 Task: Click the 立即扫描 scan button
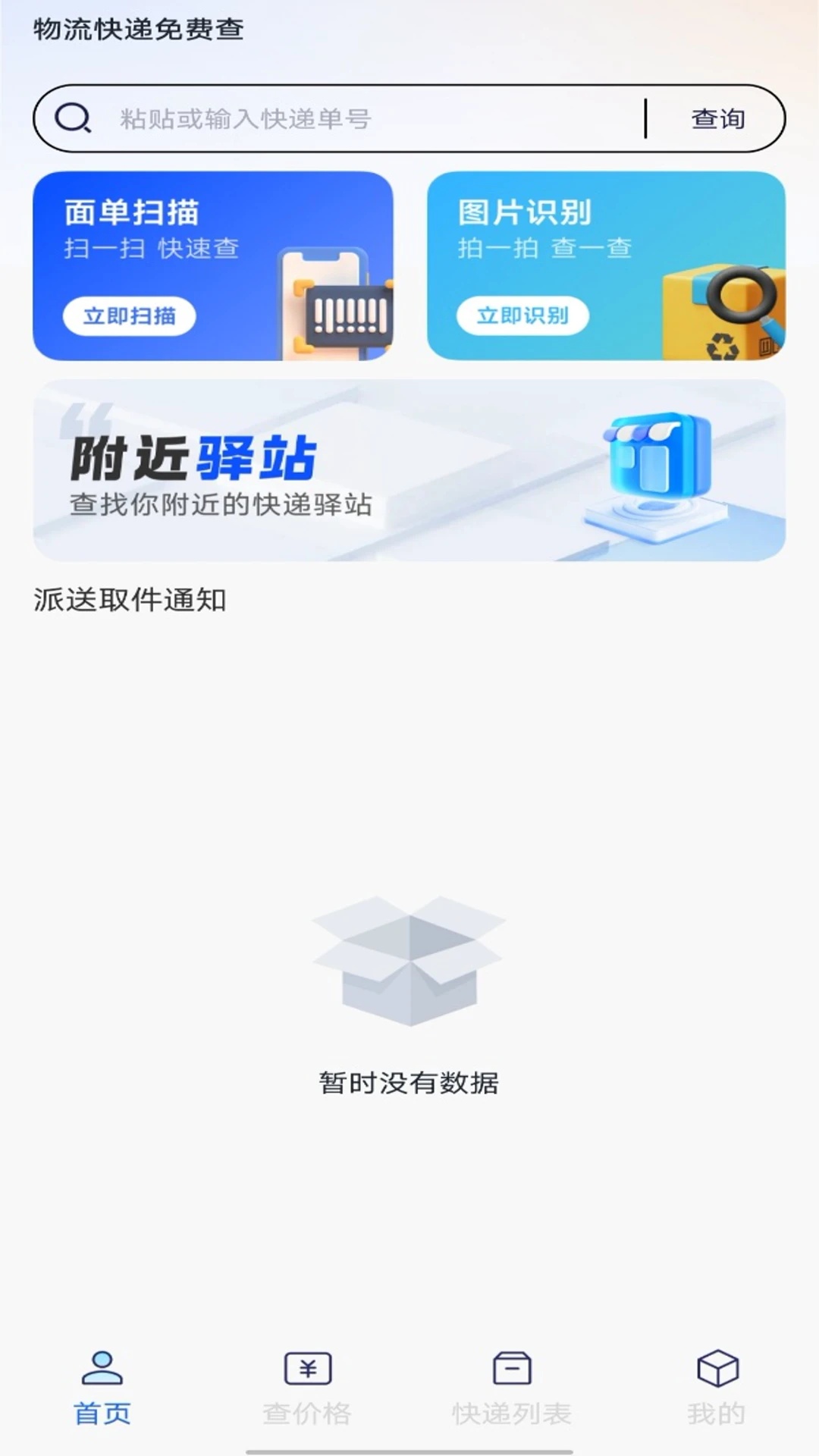point(130,316)
